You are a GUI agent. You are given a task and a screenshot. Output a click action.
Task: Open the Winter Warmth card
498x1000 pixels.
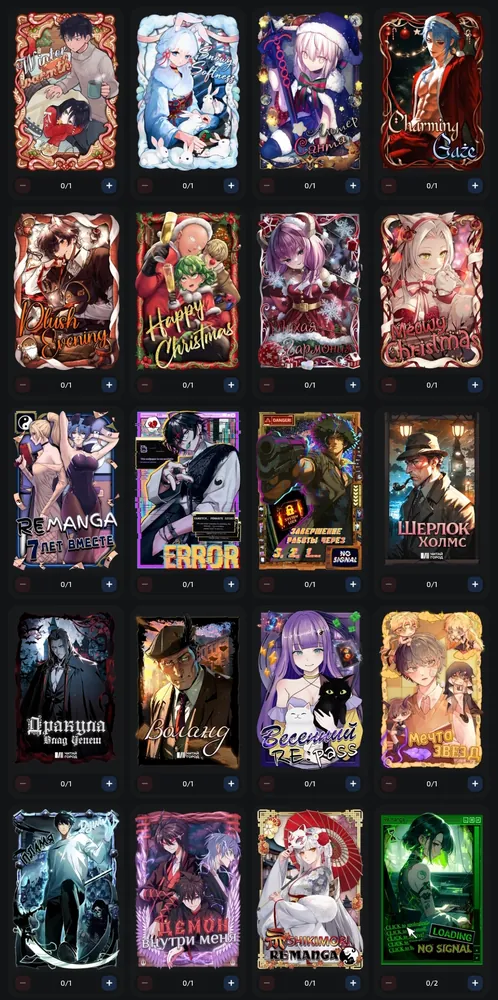click(x=66, y=91)
